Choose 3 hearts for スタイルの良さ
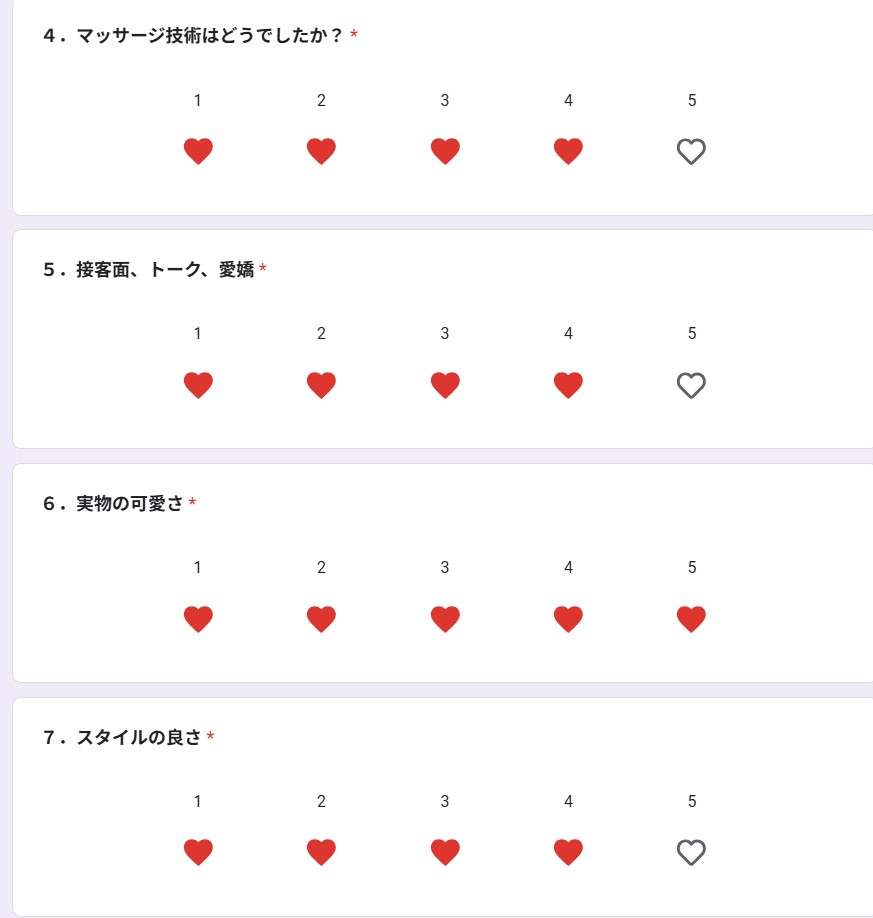 (x=445, y=853)
